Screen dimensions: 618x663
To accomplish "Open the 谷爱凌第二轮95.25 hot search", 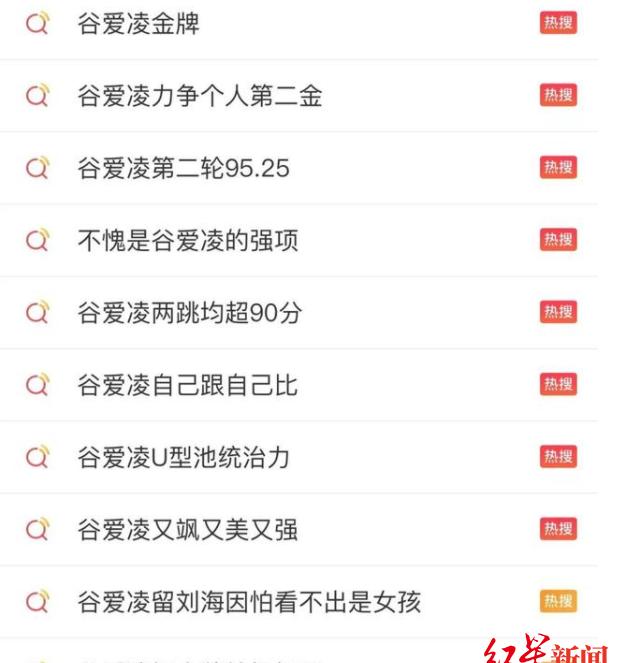I will 184,168.
